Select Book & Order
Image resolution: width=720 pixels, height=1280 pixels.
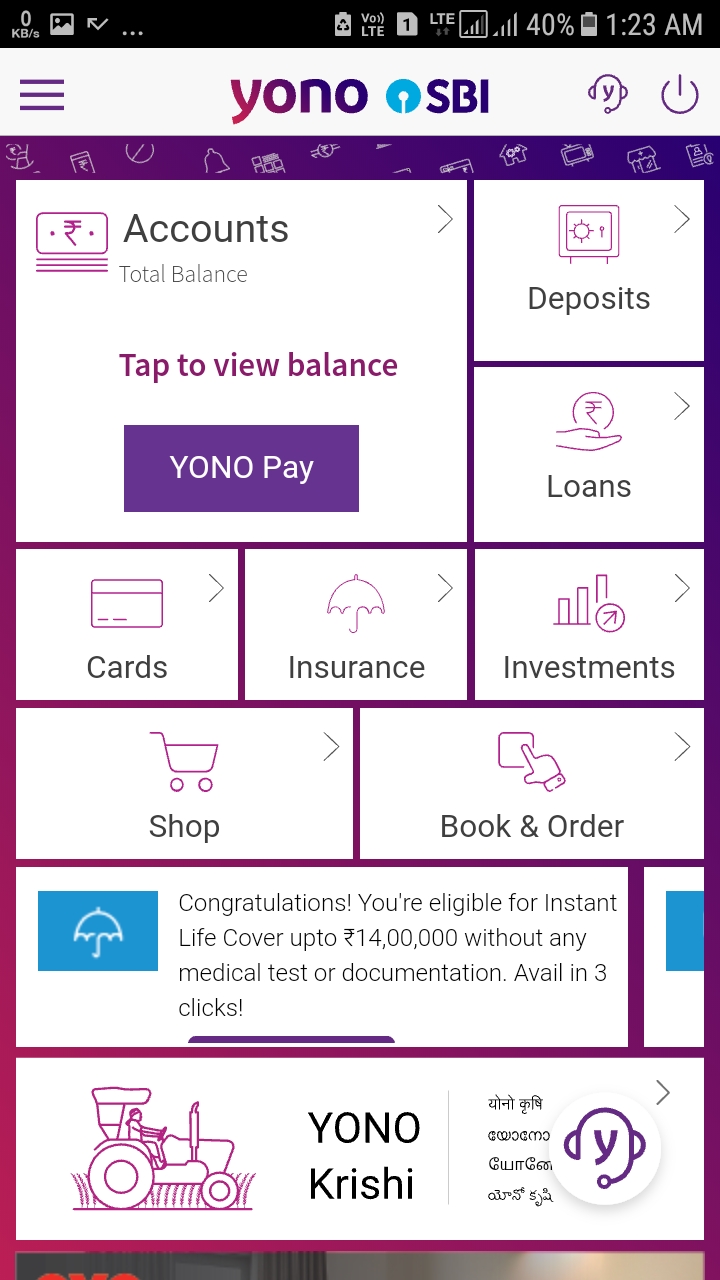(531, 785)
